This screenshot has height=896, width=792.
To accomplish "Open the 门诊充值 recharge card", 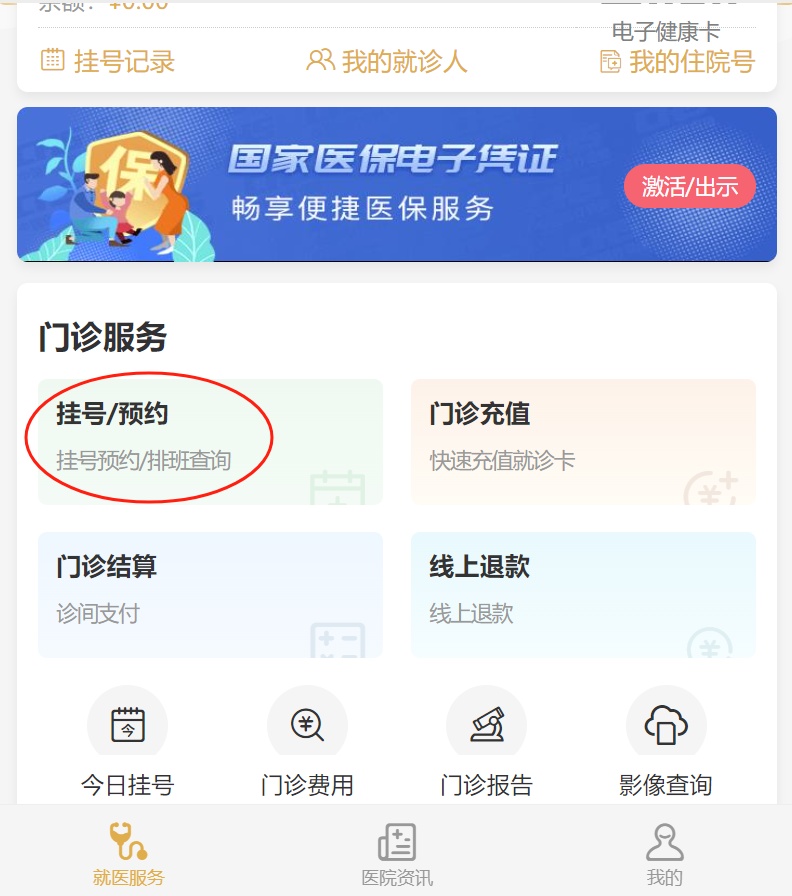I will [x=583, y=441].
